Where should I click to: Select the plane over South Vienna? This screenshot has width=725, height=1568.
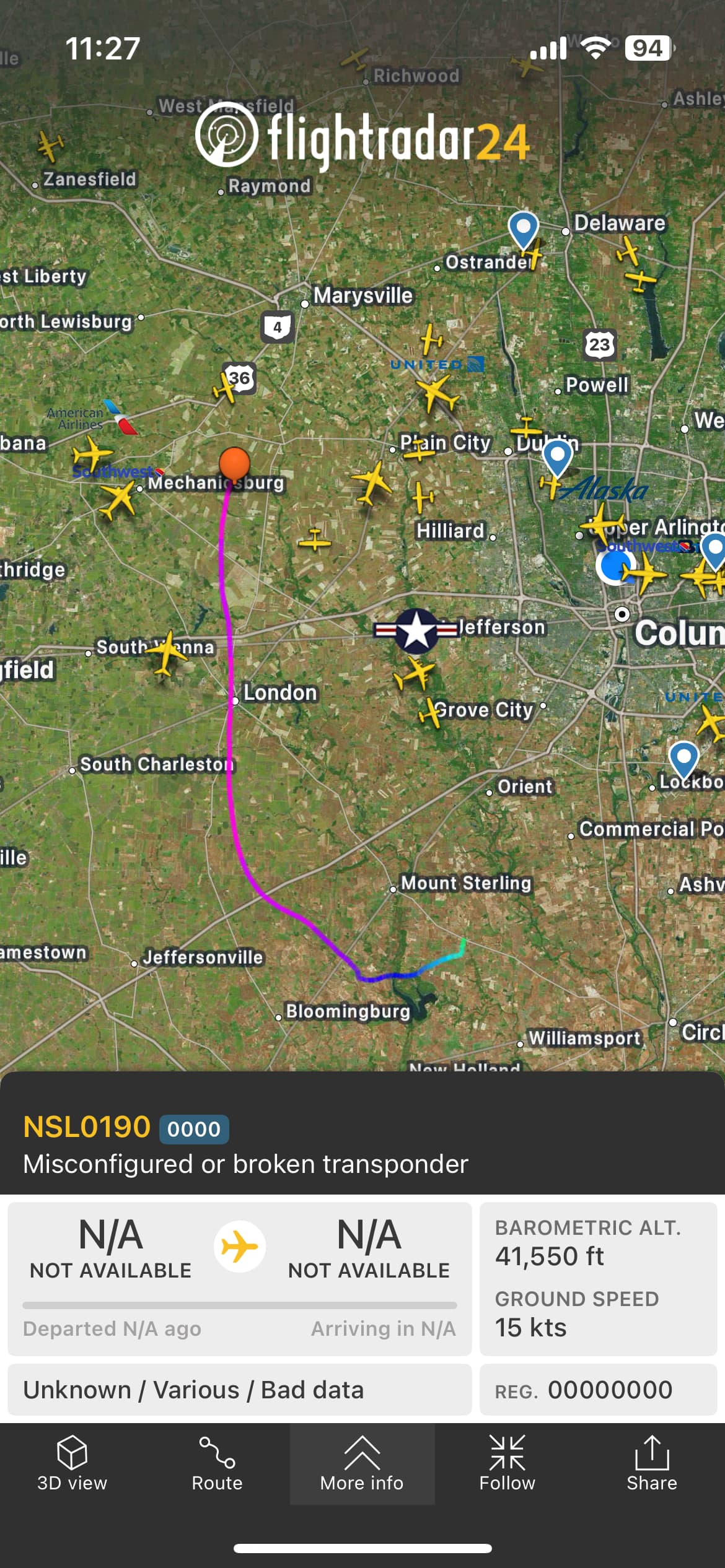point(165,651)
